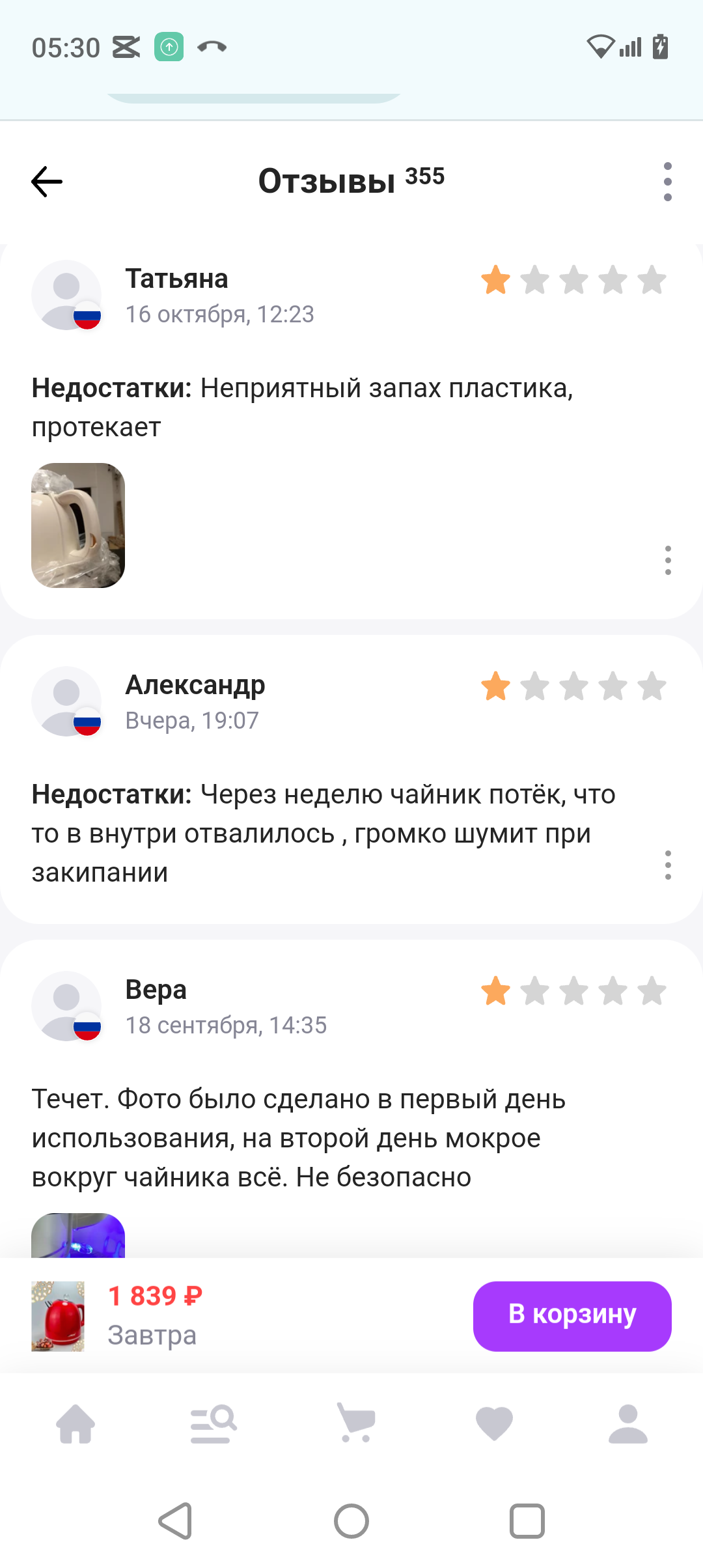The width and height of the screenshot is (703, 1568).
Task: Open the overflow menu next to Отзывы
Action: point(667,182)
